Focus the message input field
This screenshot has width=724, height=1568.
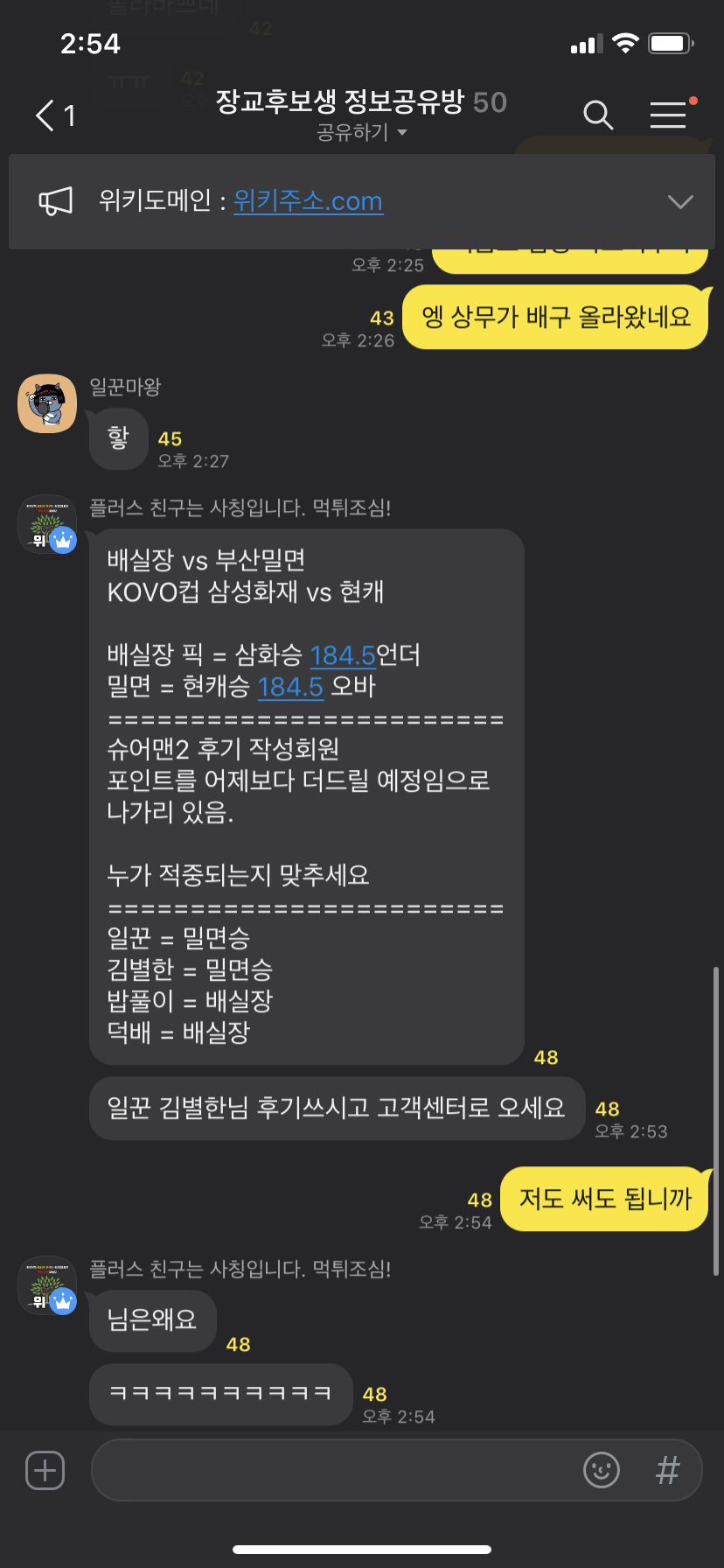(332, 1470)
